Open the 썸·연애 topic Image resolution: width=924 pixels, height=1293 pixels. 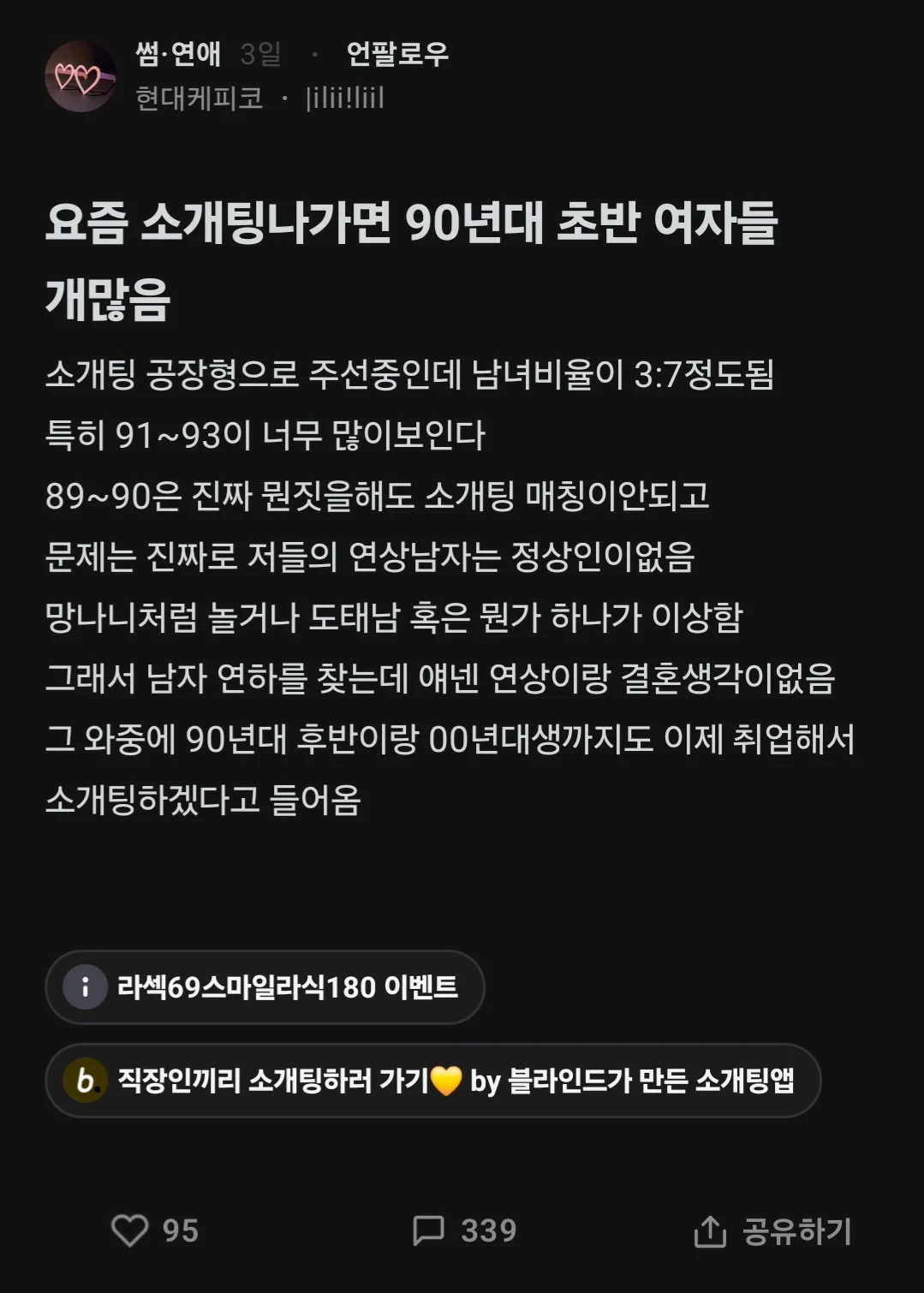coord(178,54)
